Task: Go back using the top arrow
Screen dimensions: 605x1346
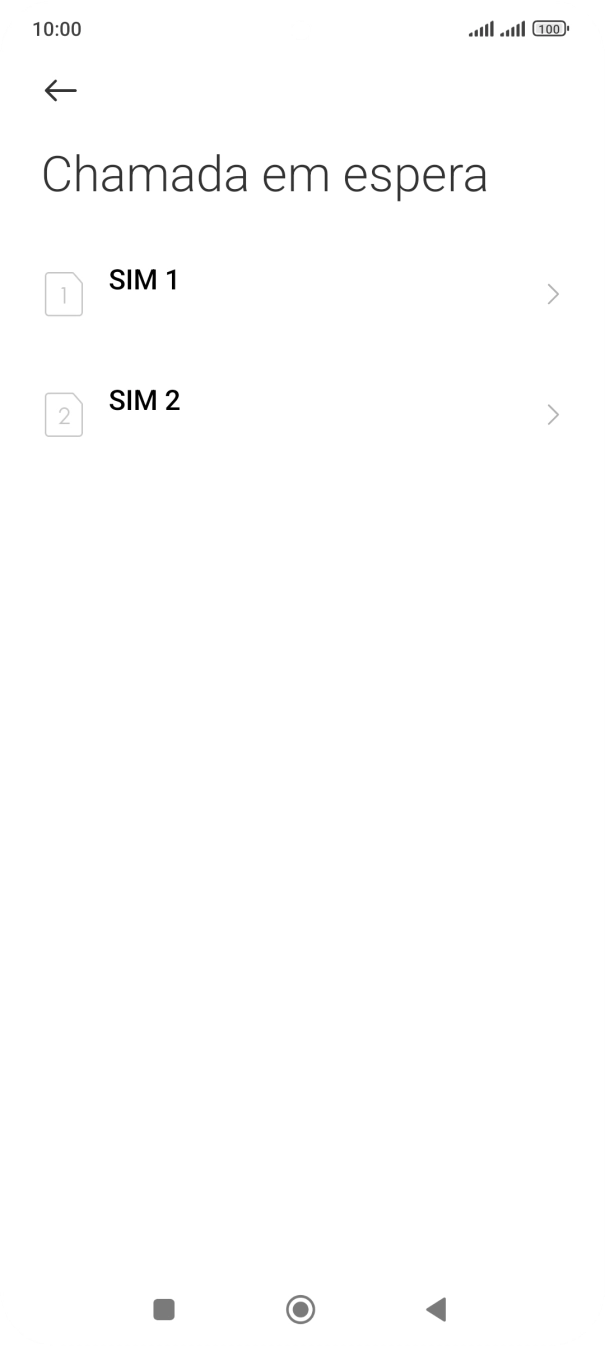Action: [x=61, y=91]
